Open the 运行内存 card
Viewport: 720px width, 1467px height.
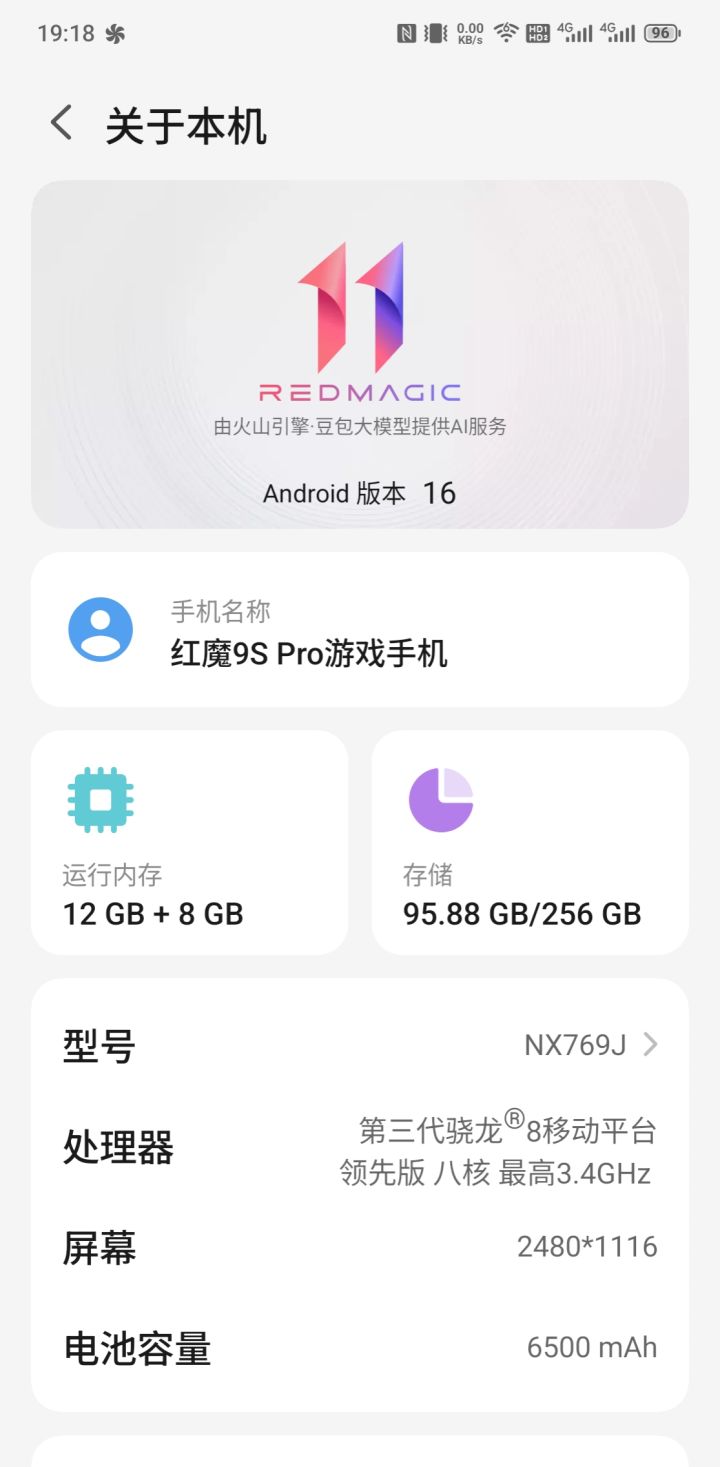(x=190, y=842)
